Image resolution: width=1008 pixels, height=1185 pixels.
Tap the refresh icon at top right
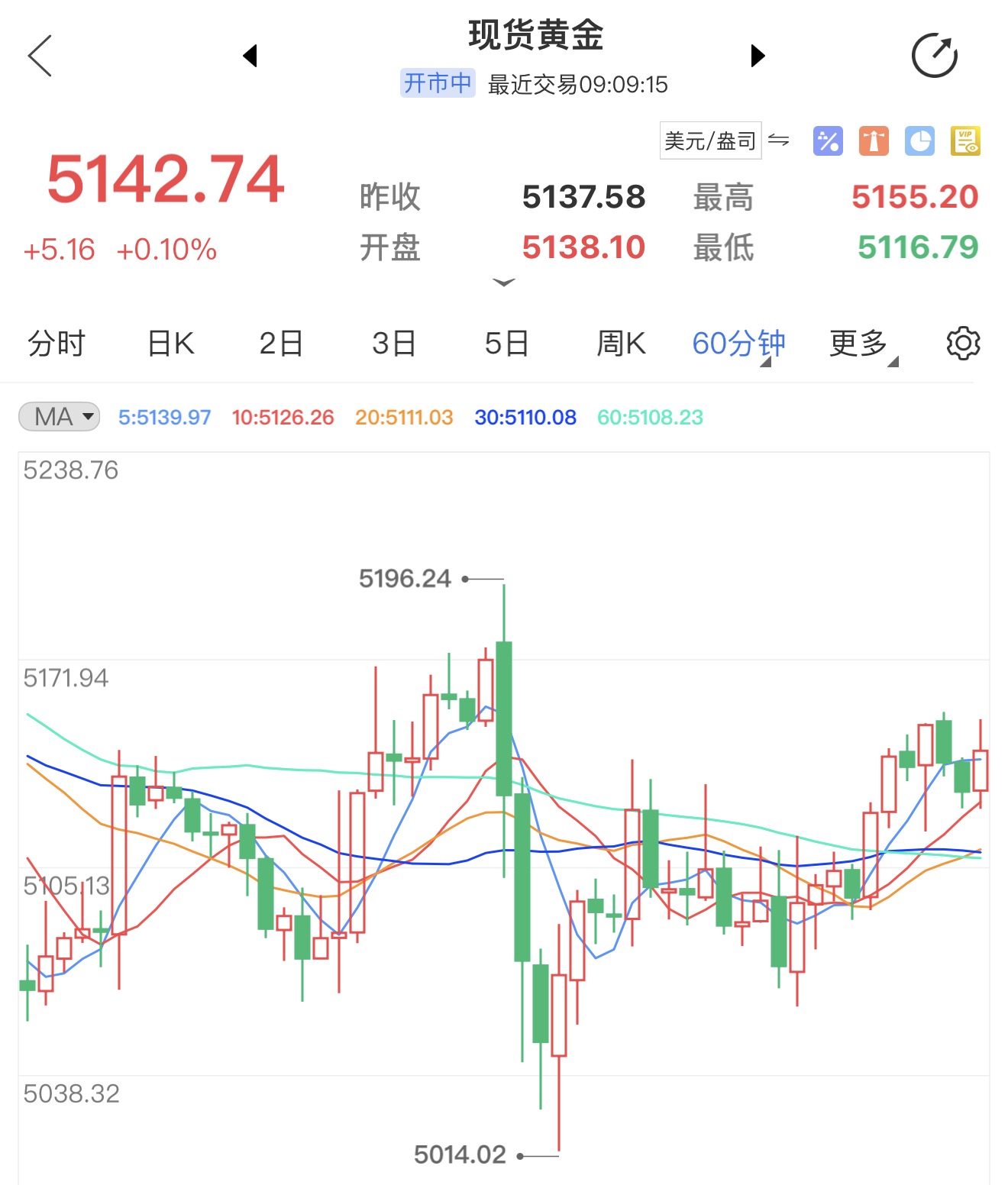pyautogui.click(x=934, y=56)
